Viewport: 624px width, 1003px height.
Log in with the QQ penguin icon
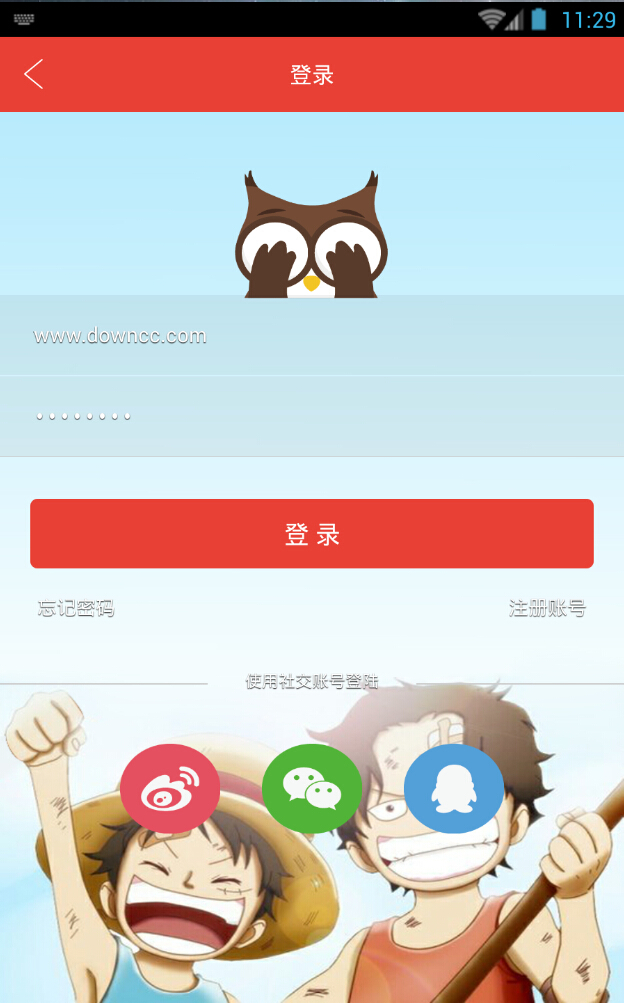(454, 789)
